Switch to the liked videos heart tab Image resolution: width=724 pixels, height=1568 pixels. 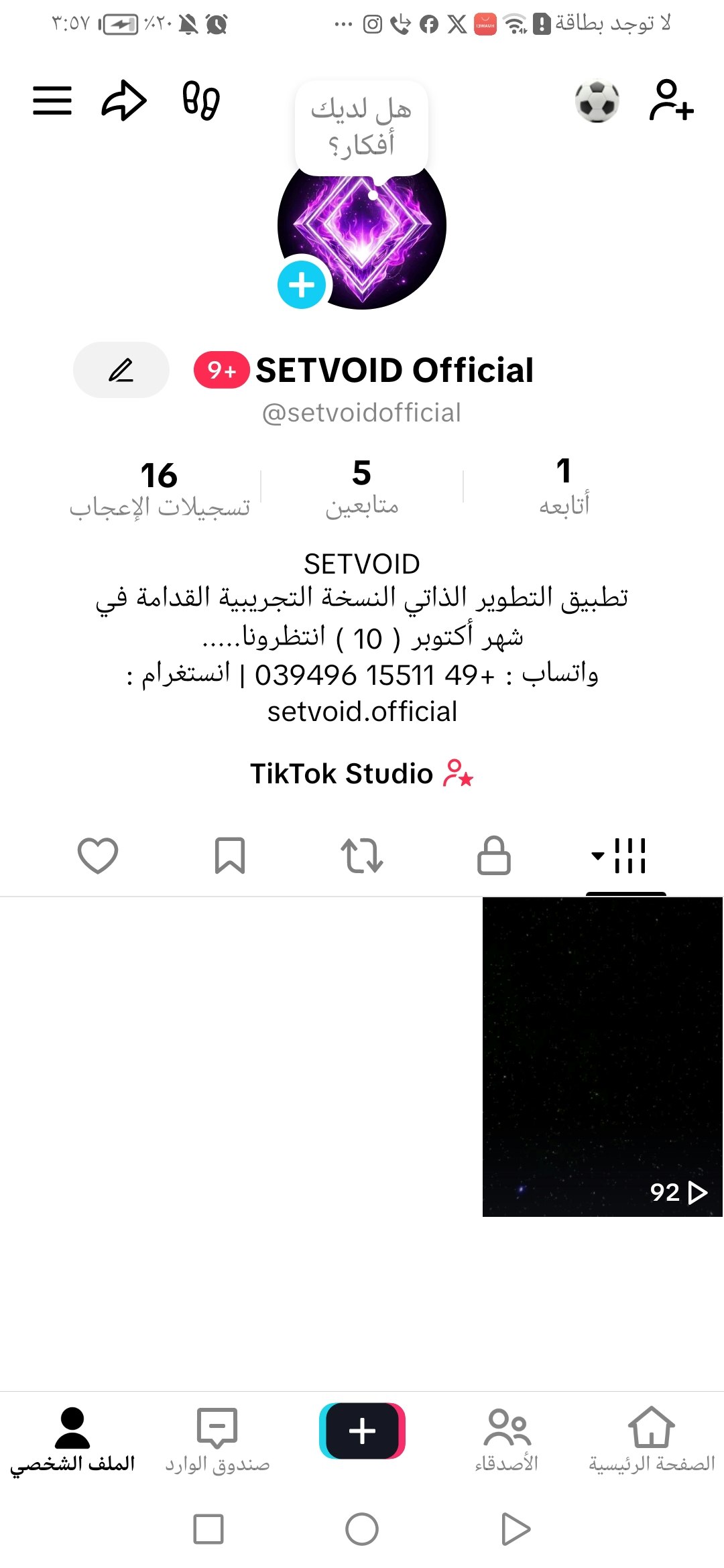coord(98,856)
